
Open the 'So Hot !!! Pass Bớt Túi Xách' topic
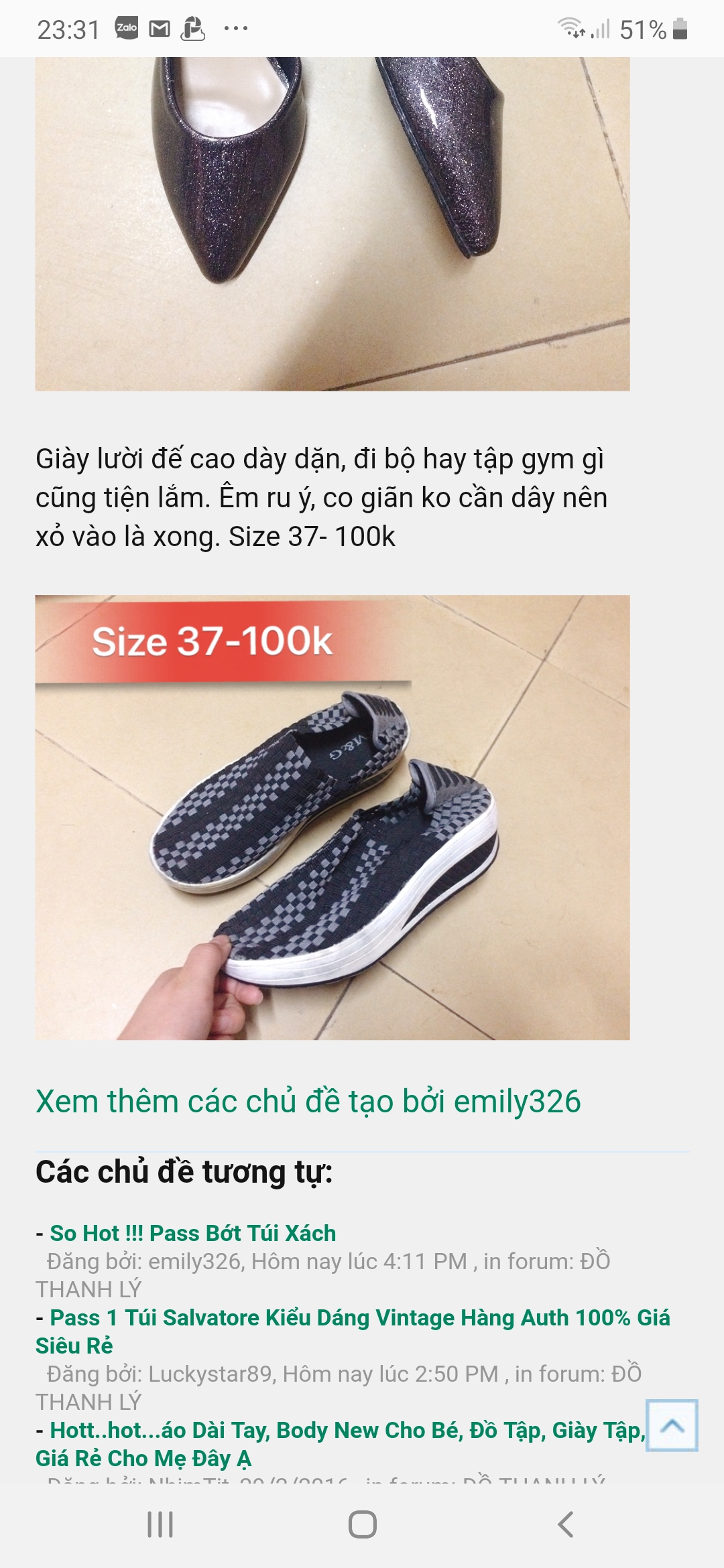click(x=193, y=1233)
